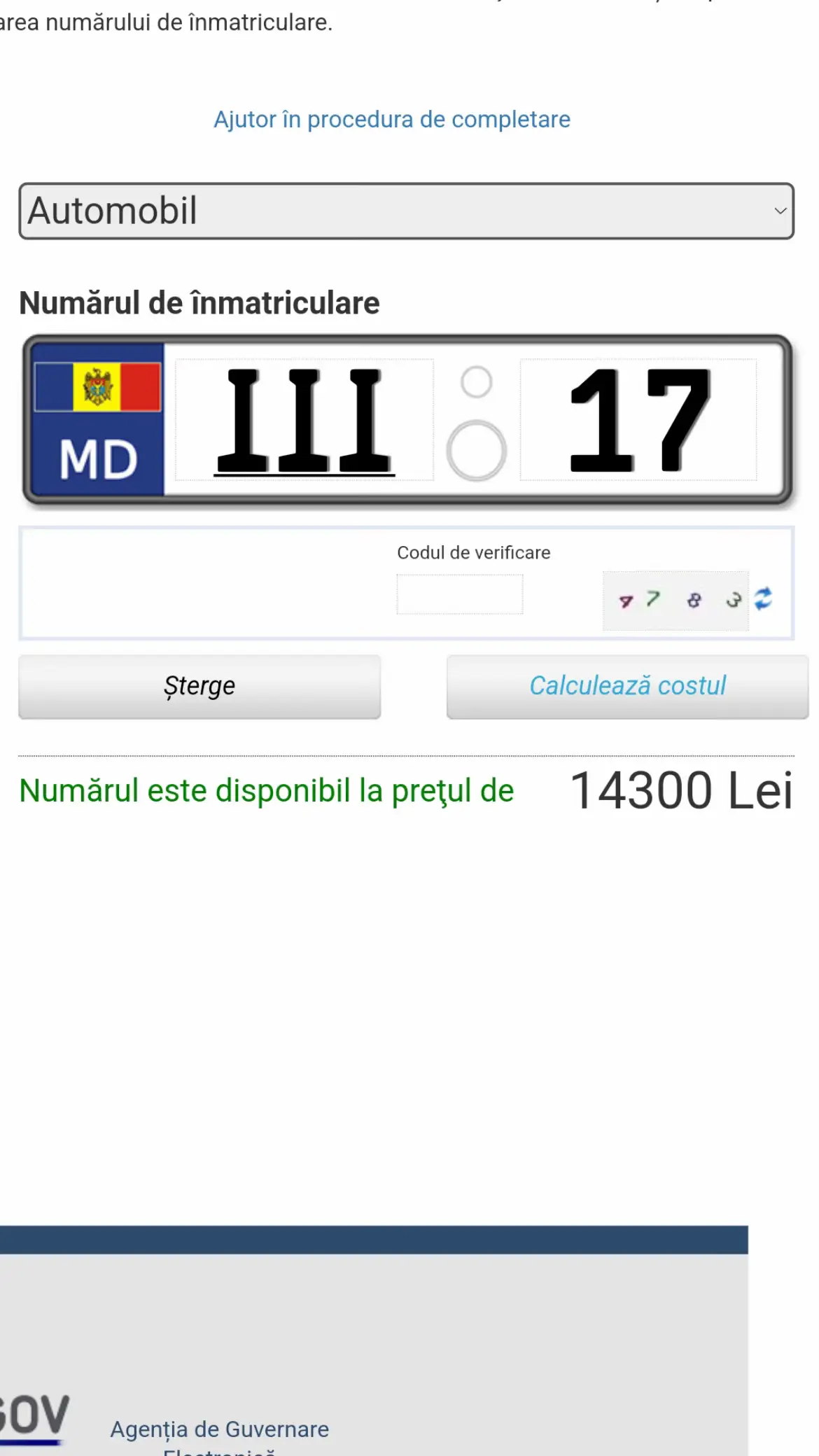Image resolution: width=819 pixels, height=1456 pixels.
Task: Edit the plate digits field showing 17
Action: 638,420
